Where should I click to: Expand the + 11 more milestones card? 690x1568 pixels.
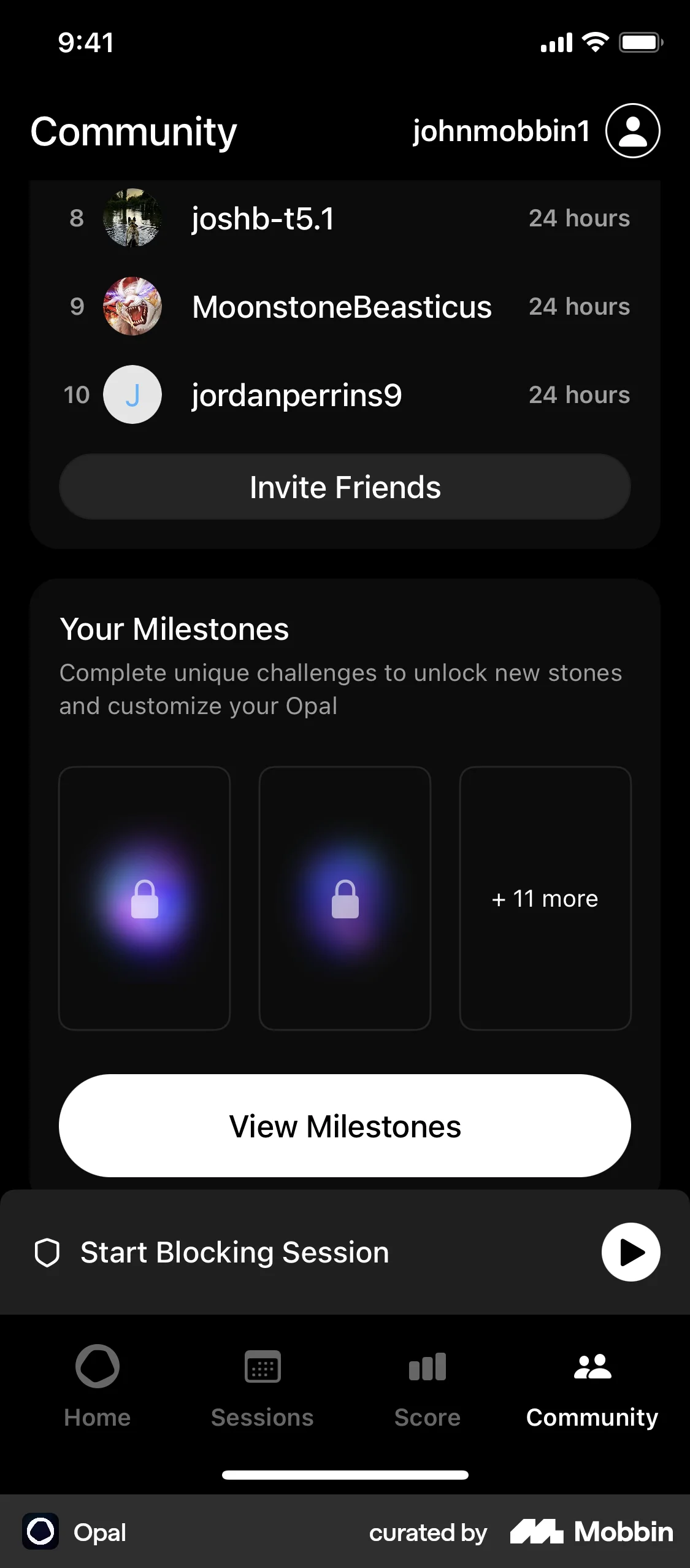(x=545, y=898)
